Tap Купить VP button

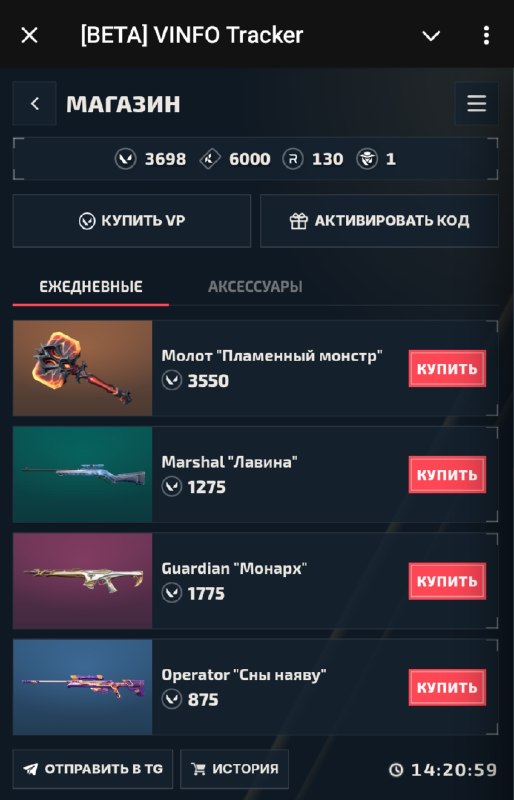coord(132,221)
